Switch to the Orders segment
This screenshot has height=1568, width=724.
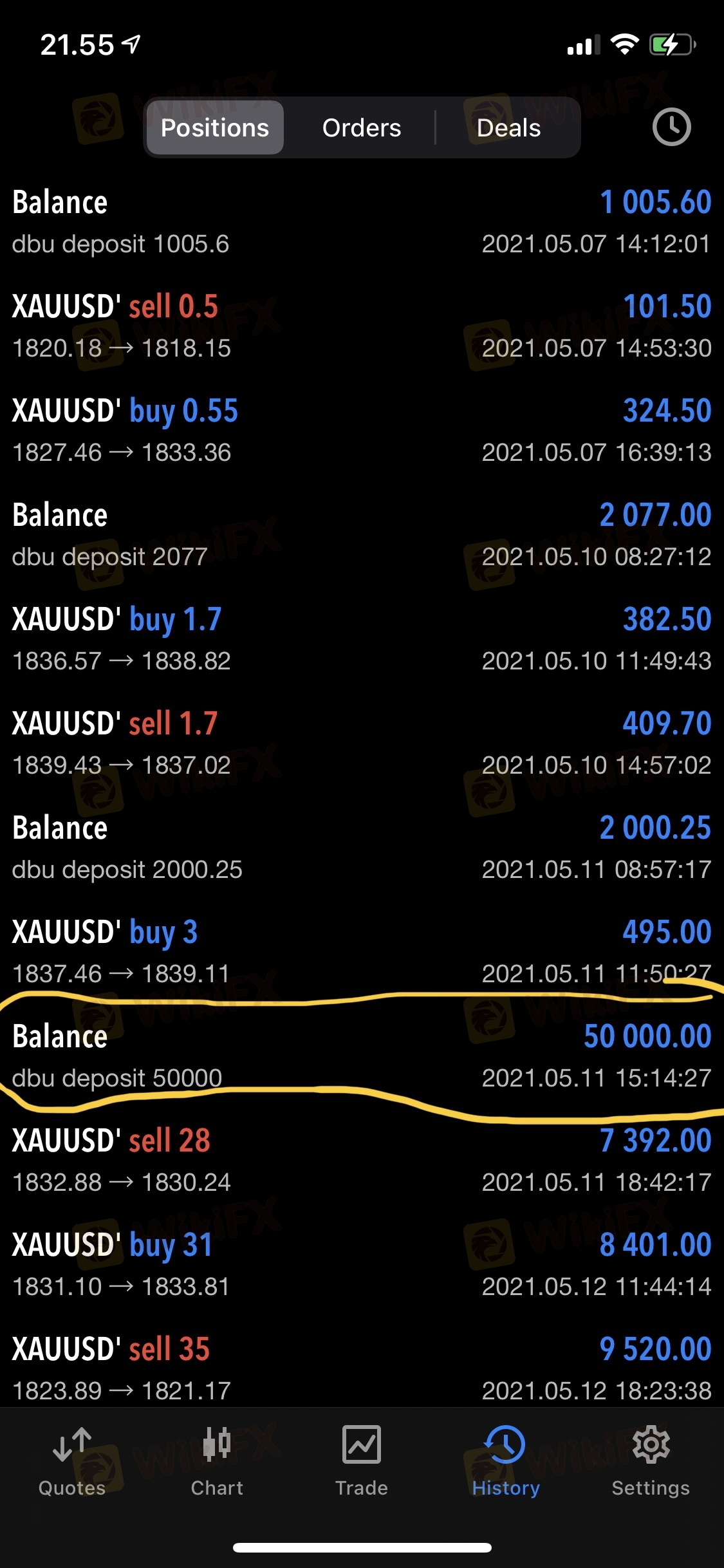[x=362, y=127]
